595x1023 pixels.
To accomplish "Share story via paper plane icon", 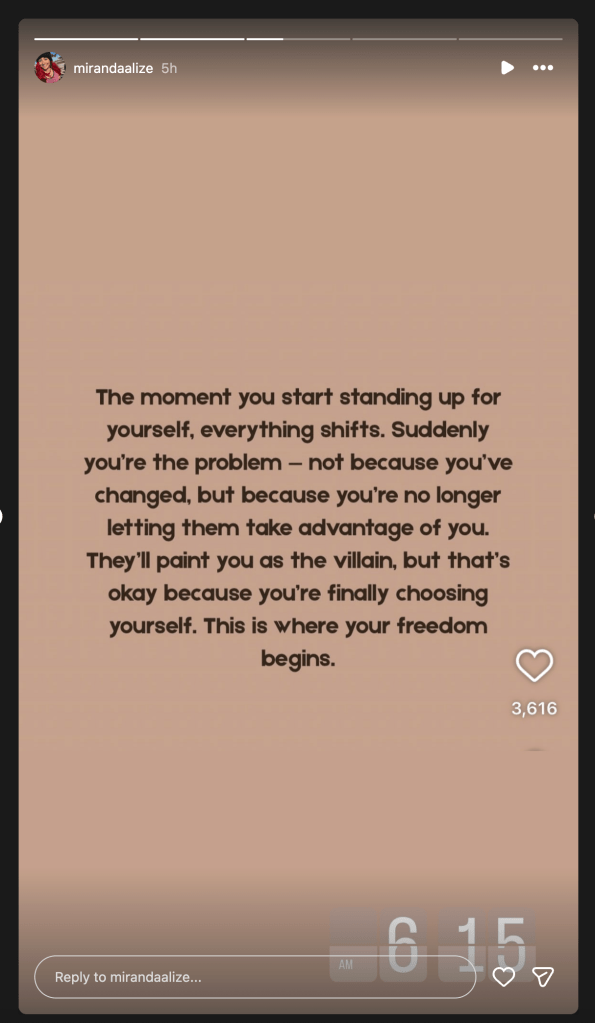I will click(x=543, y=977).
